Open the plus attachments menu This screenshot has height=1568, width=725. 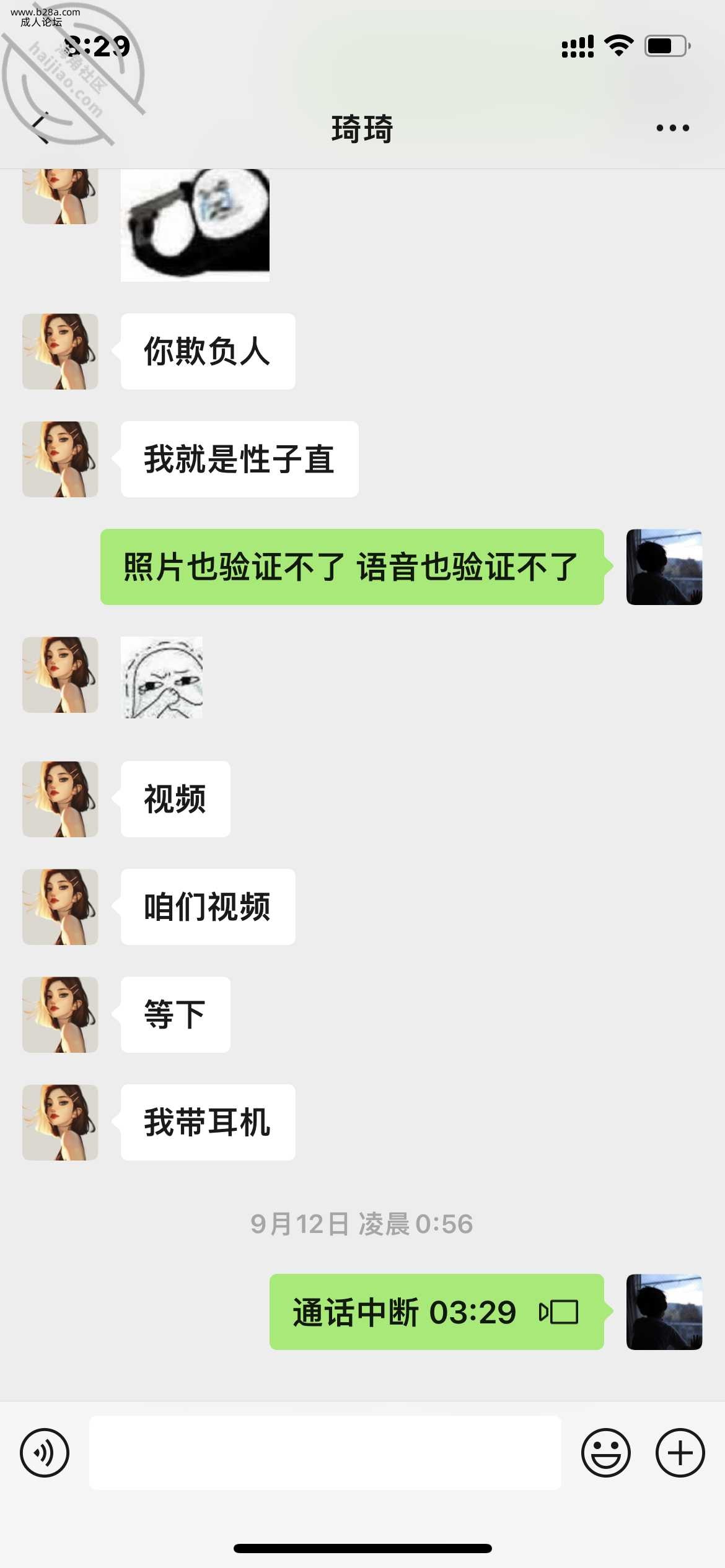coord(680,1452)
